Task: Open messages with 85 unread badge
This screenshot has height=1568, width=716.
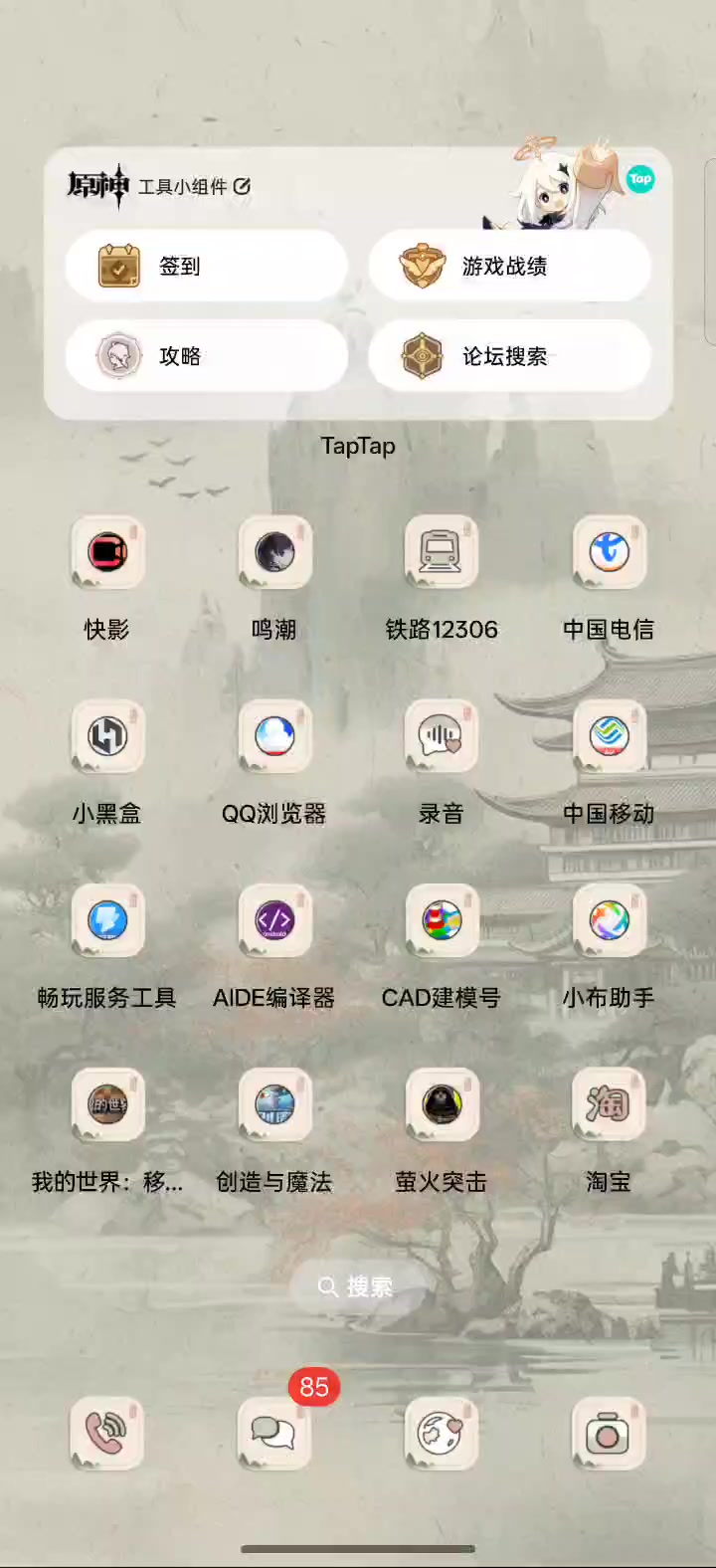Action: click(274, 1434)
